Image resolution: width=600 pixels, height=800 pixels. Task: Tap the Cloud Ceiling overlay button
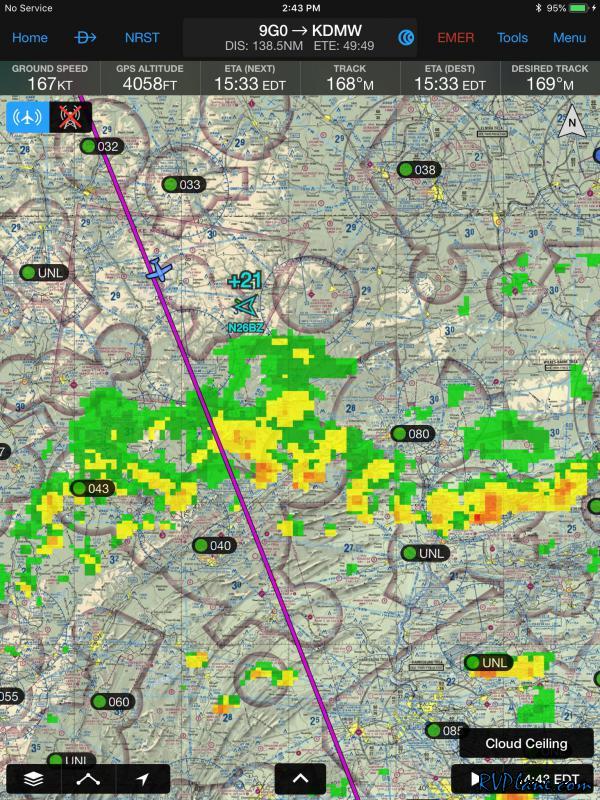point(526,743)
